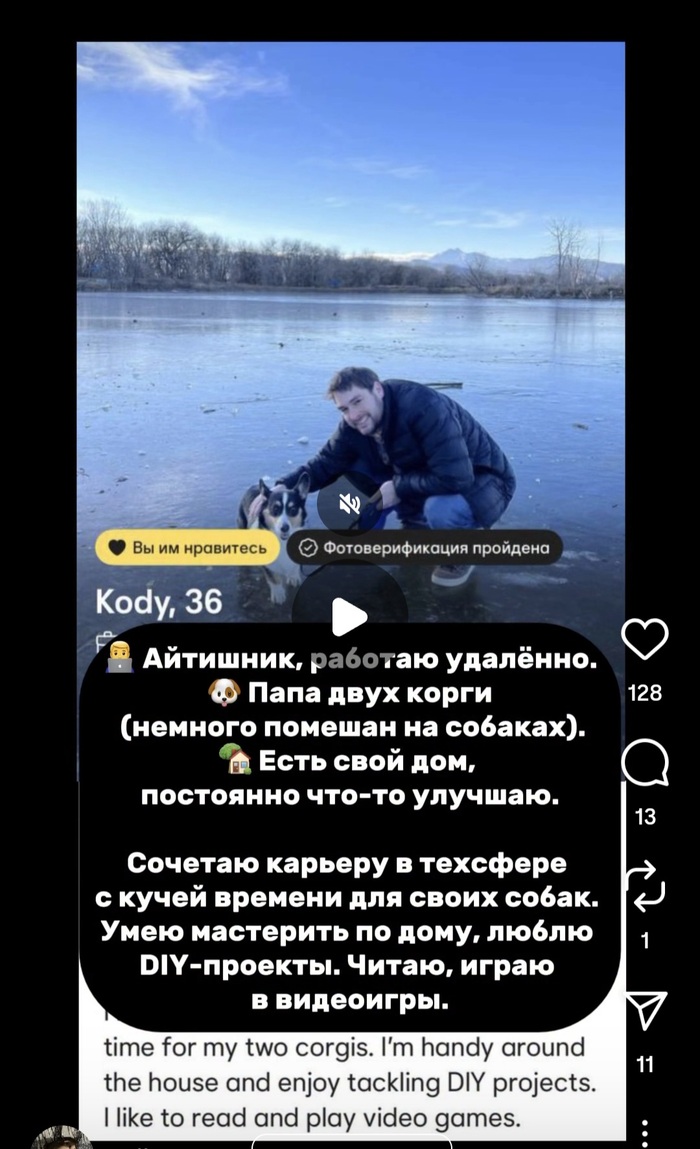Unmute the reel's sound
Image resolution: width=700 pixels, height=1149 pixels.
pyautogui.click(x=349, y=505)
